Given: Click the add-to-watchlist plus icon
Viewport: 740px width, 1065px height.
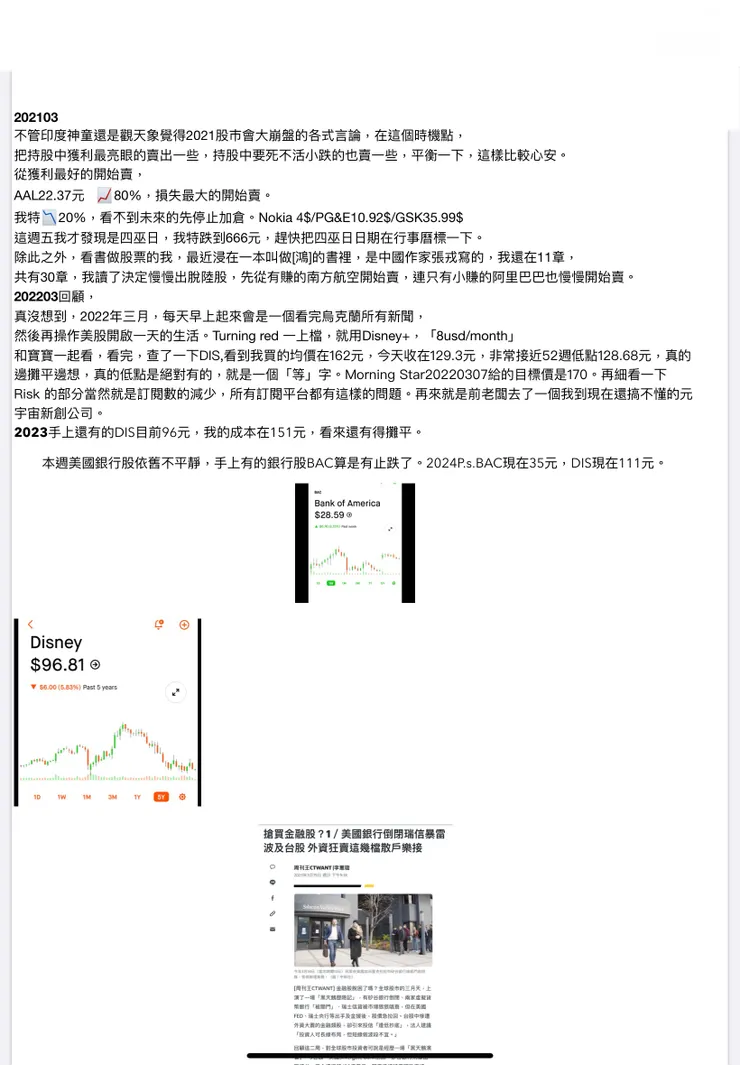Looking at the screenshot, I should tap(183, 625).
